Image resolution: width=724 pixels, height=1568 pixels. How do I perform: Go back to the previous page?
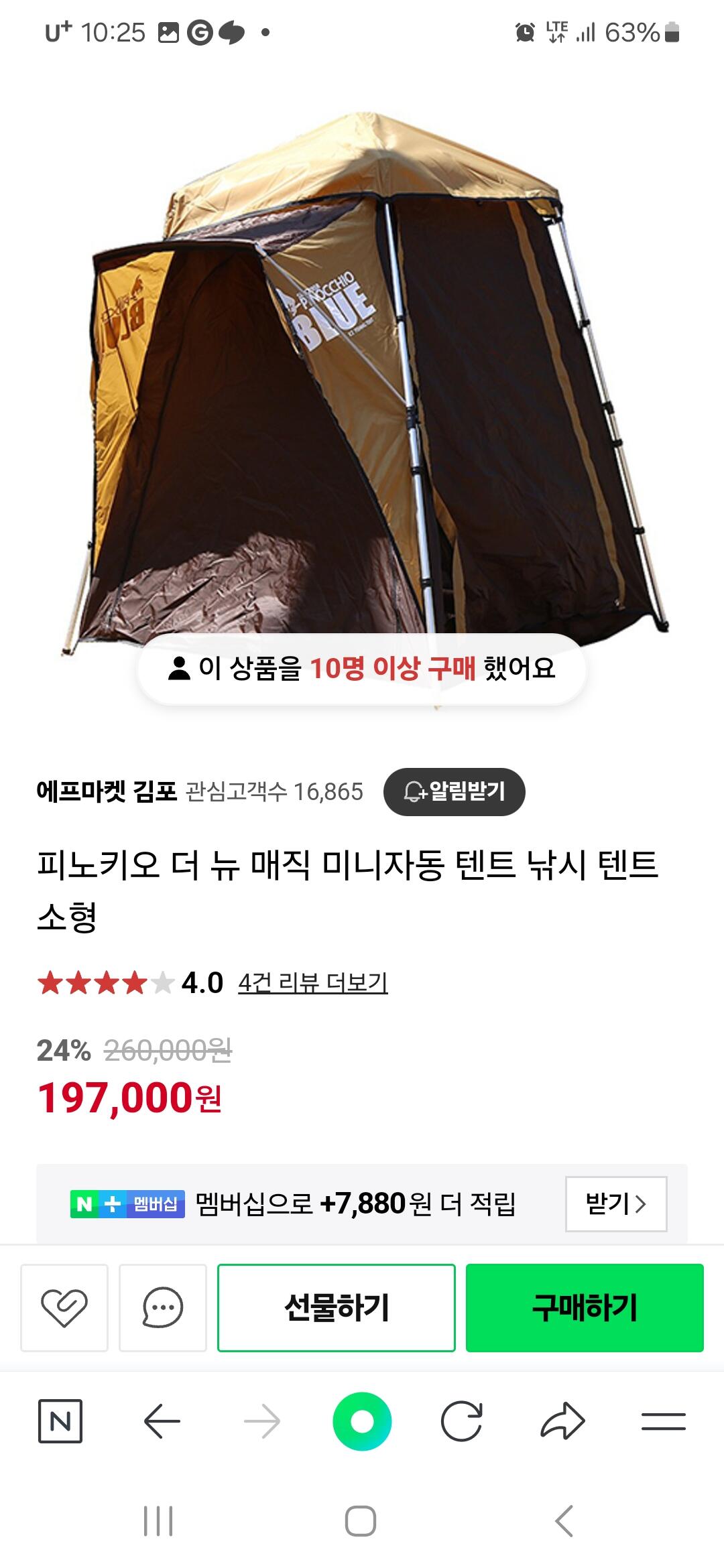click(162, 1421)
